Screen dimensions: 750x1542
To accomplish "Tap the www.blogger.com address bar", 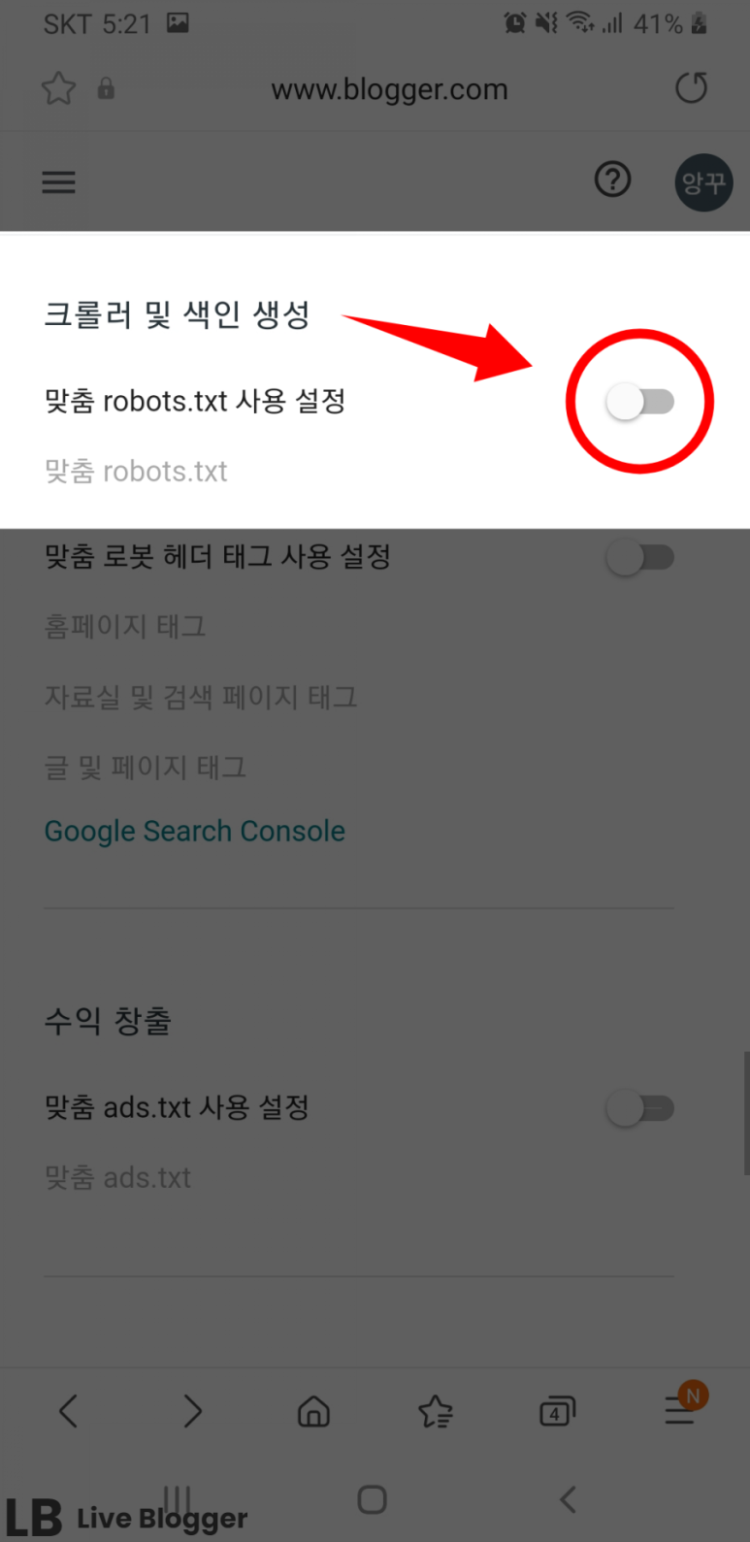I will 389,89.
